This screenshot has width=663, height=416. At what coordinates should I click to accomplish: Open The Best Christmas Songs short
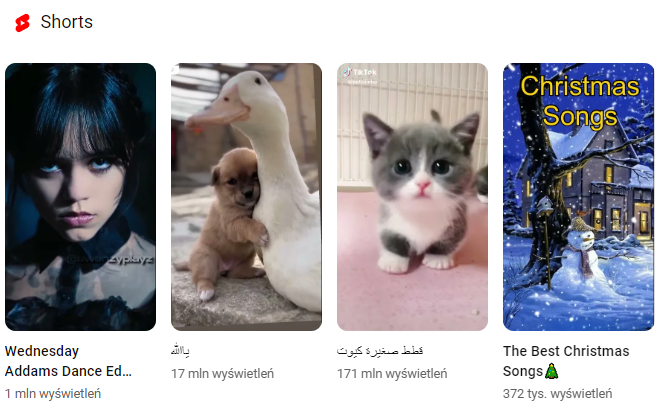click(x=578, y=197)
